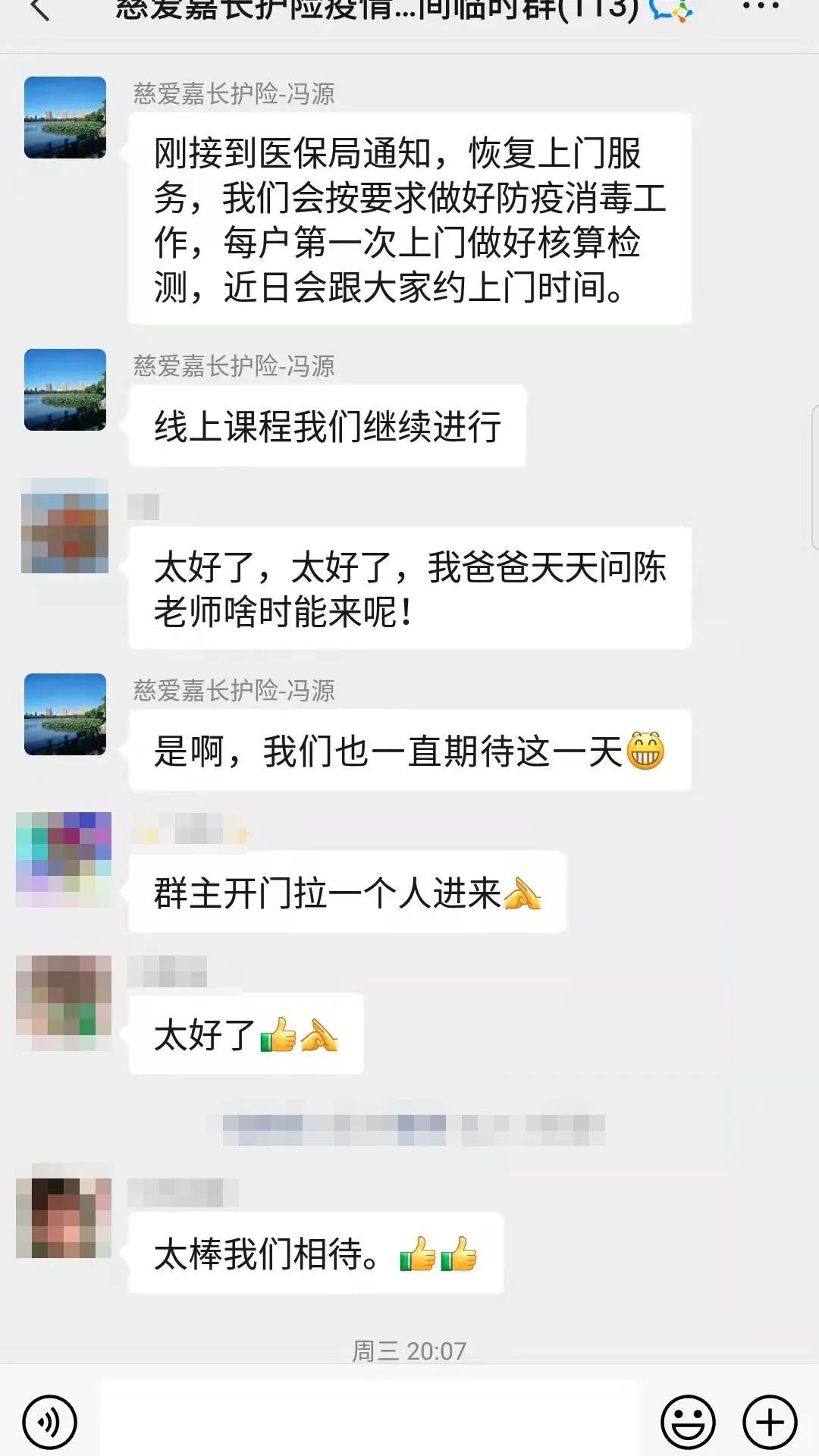This screenshot has width=819, height=1456.
Task: Open avatar of sender of 太棒我们相待
Action: click(x=64, y=1210)
